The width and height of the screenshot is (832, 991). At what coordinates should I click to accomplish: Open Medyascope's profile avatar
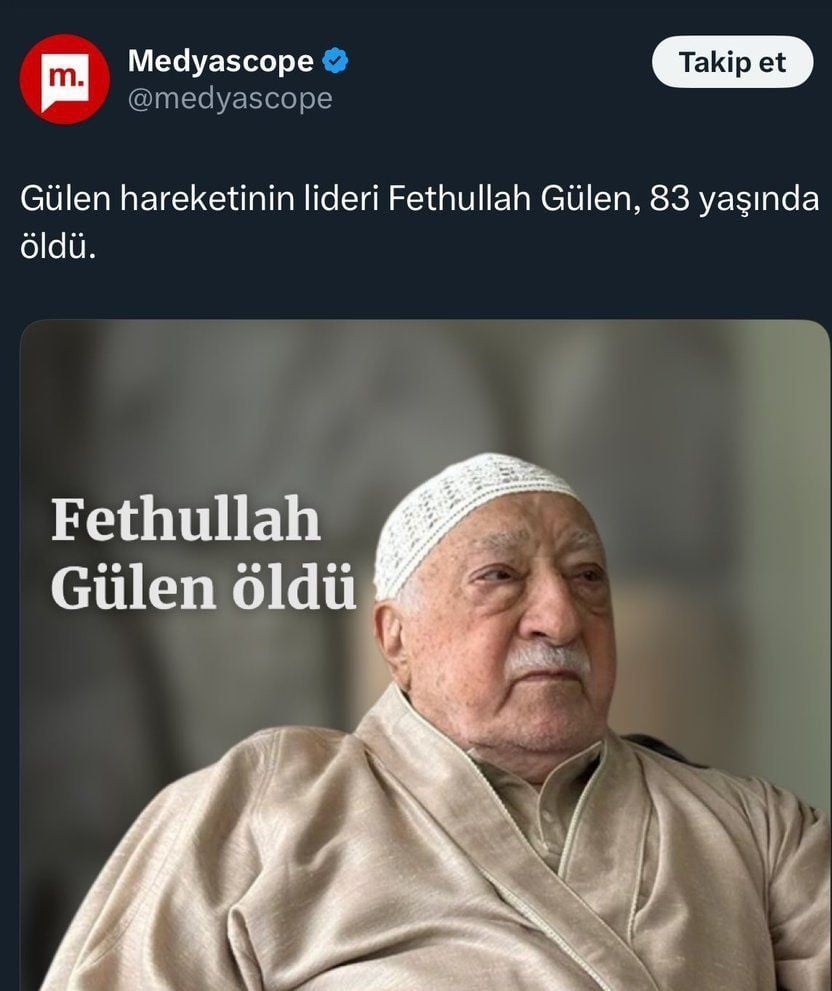pos(64,79)
